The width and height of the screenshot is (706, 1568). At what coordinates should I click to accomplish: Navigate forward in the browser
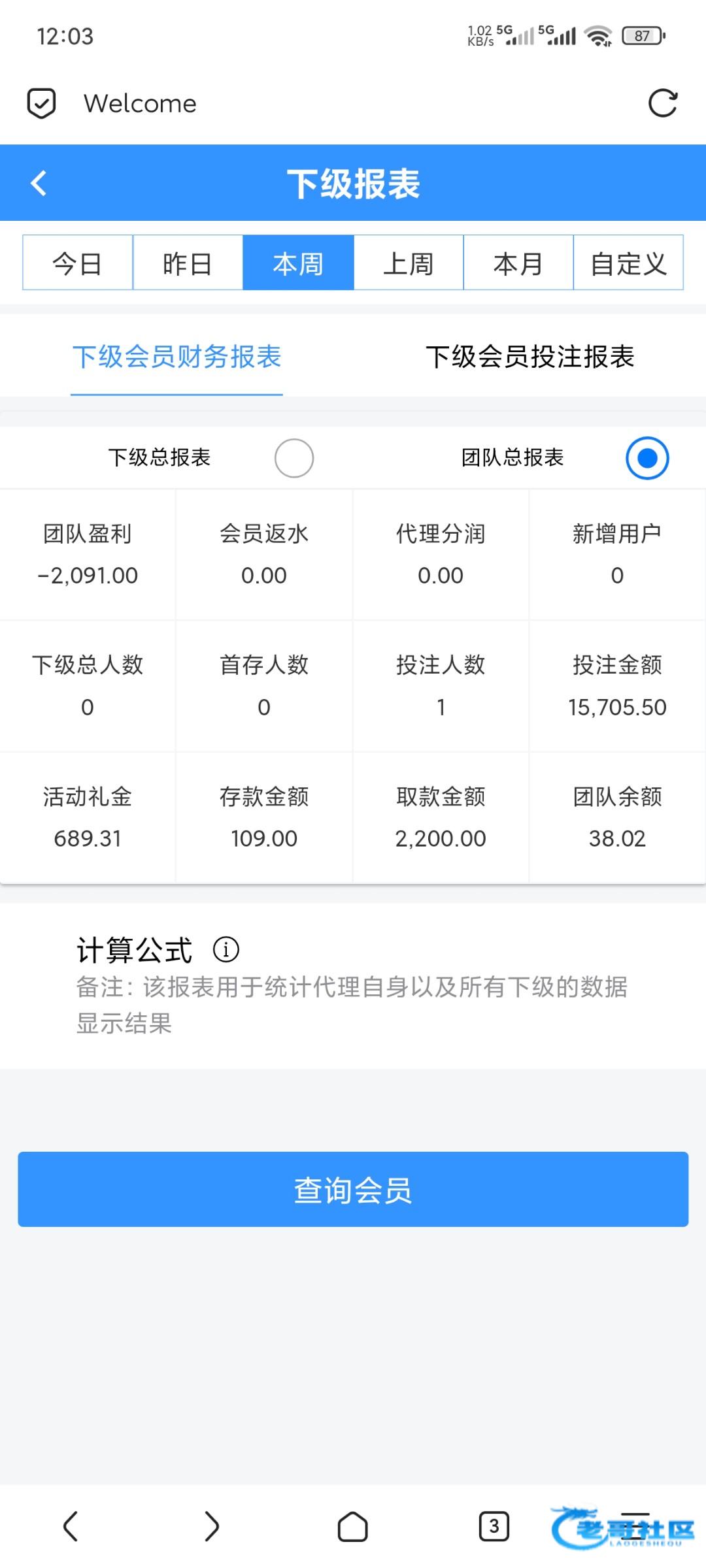211,1526
